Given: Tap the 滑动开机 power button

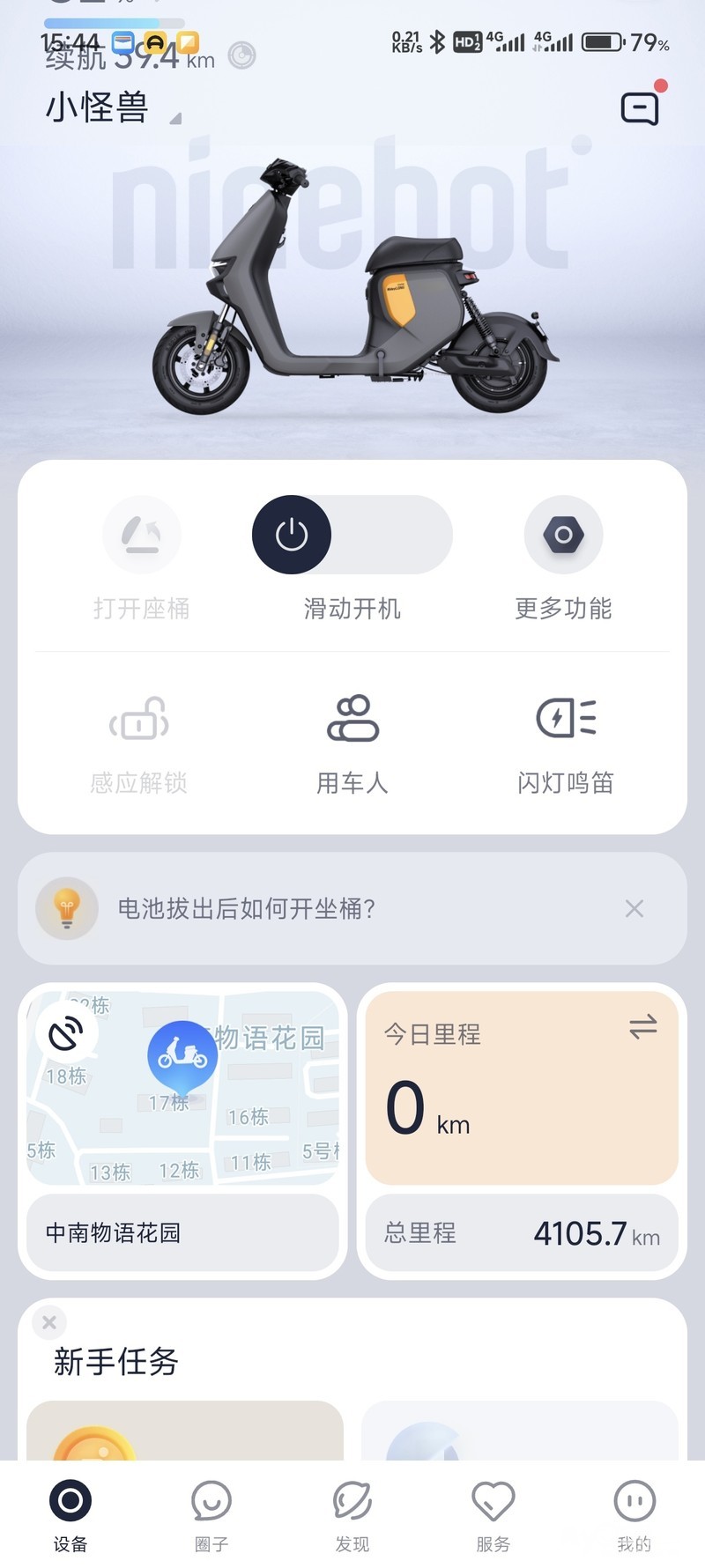Looking at the screenshot, I should 292,535.
